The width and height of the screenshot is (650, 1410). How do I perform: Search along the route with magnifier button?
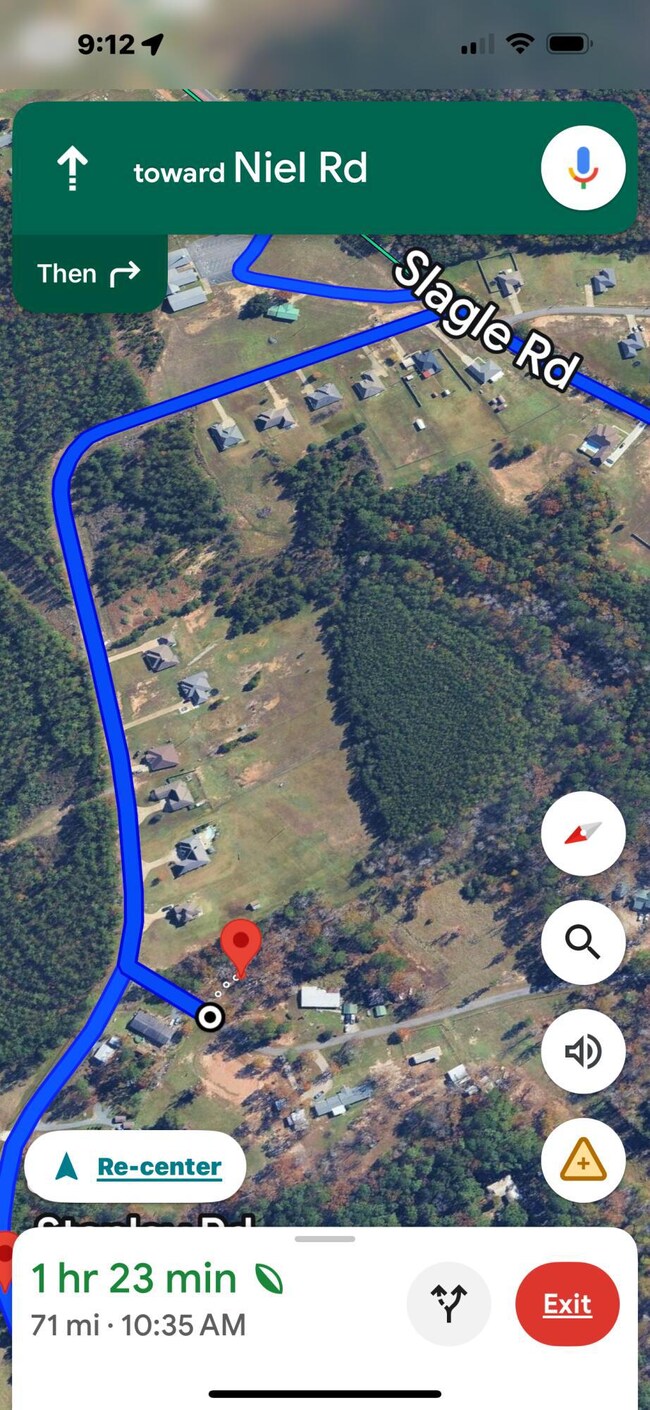point(583,942)
